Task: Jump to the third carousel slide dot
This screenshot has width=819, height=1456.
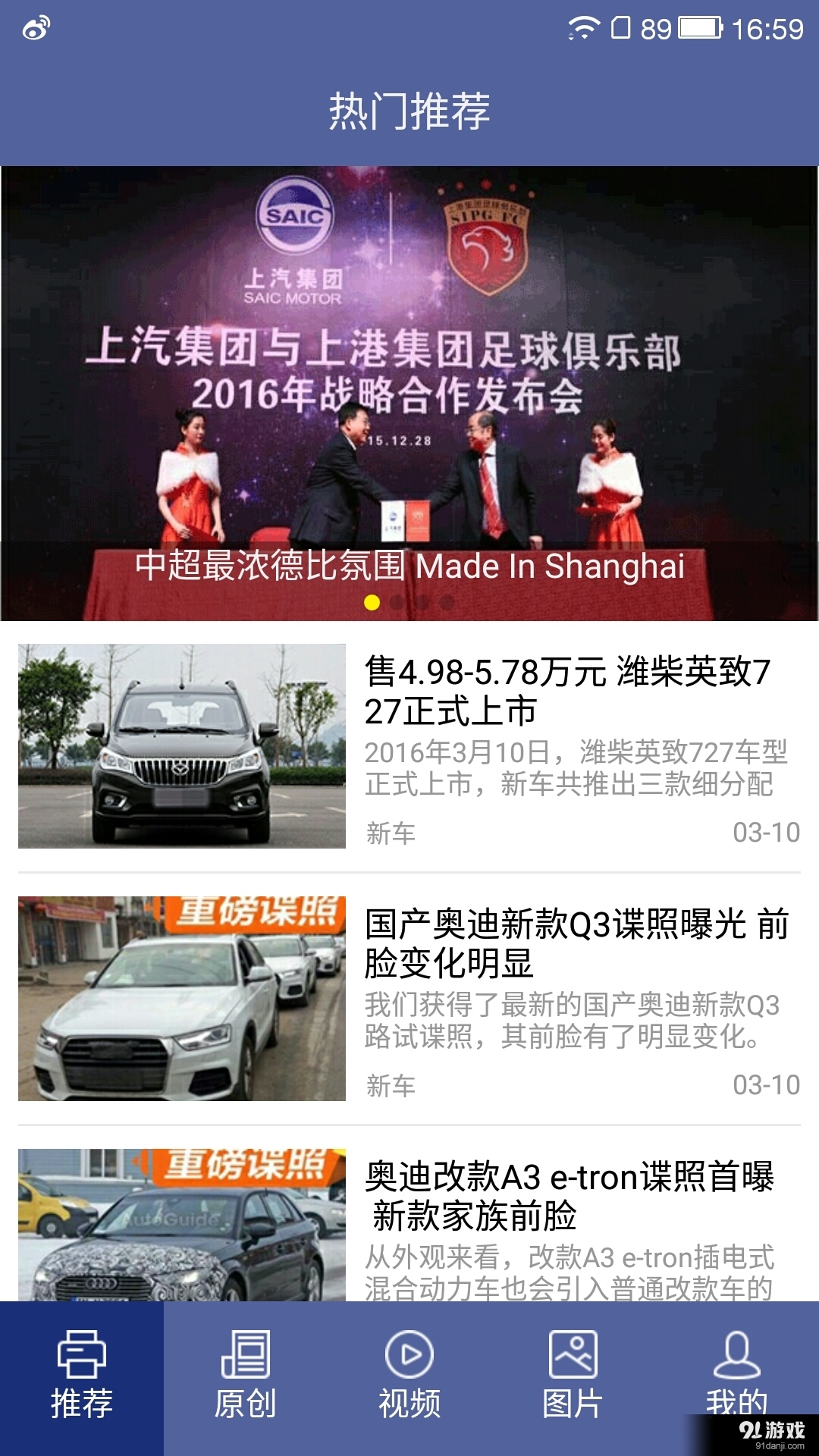Action: tap(422, 603)
